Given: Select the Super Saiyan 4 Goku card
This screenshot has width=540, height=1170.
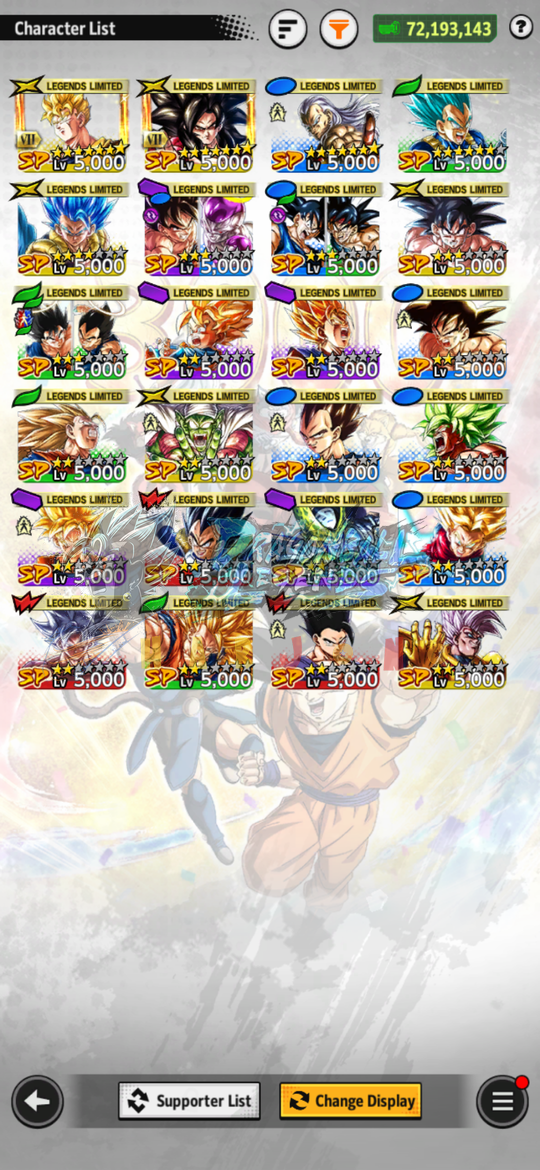Looking at the screenshot, I should pos(198,124).
